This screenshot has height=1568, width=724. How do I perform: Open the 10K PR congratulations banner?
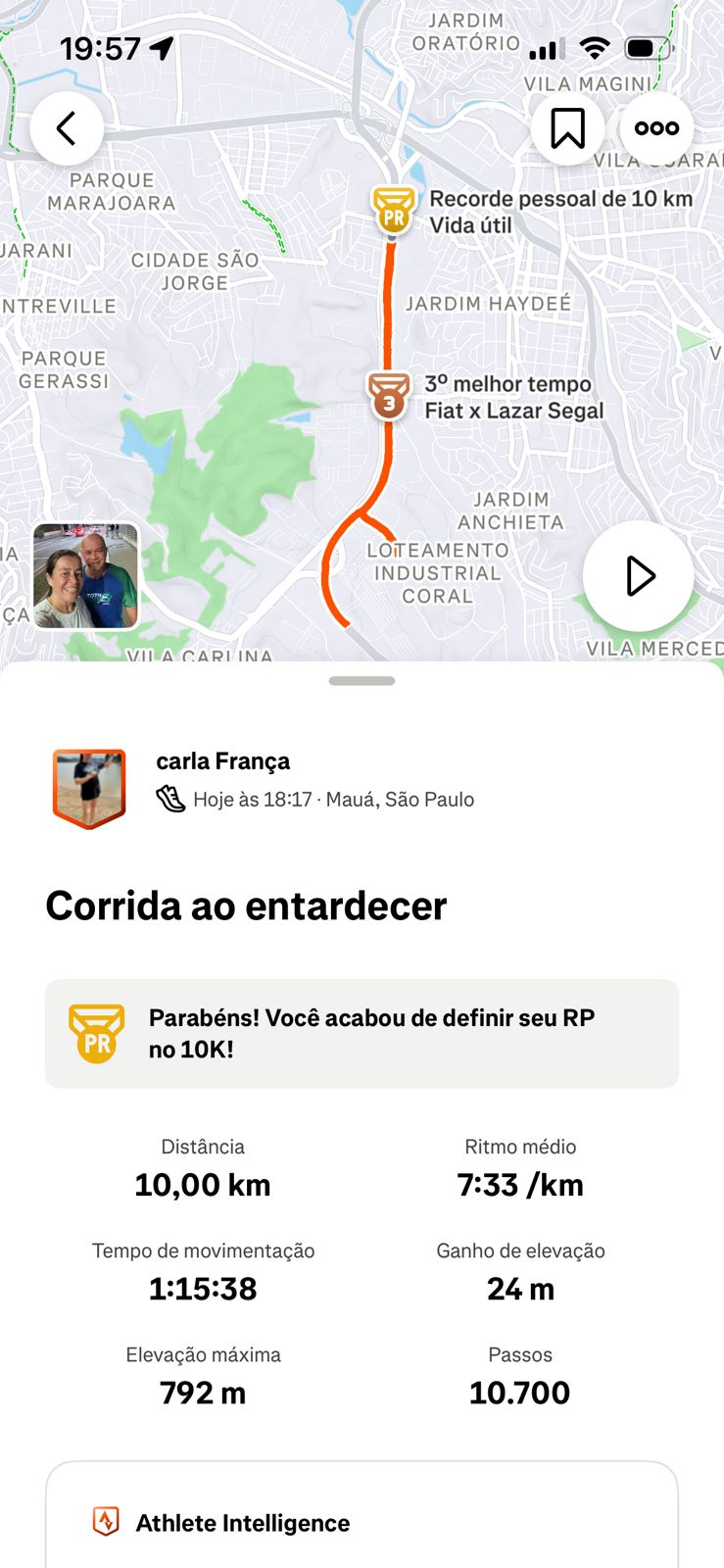[x=362, y=1033]
